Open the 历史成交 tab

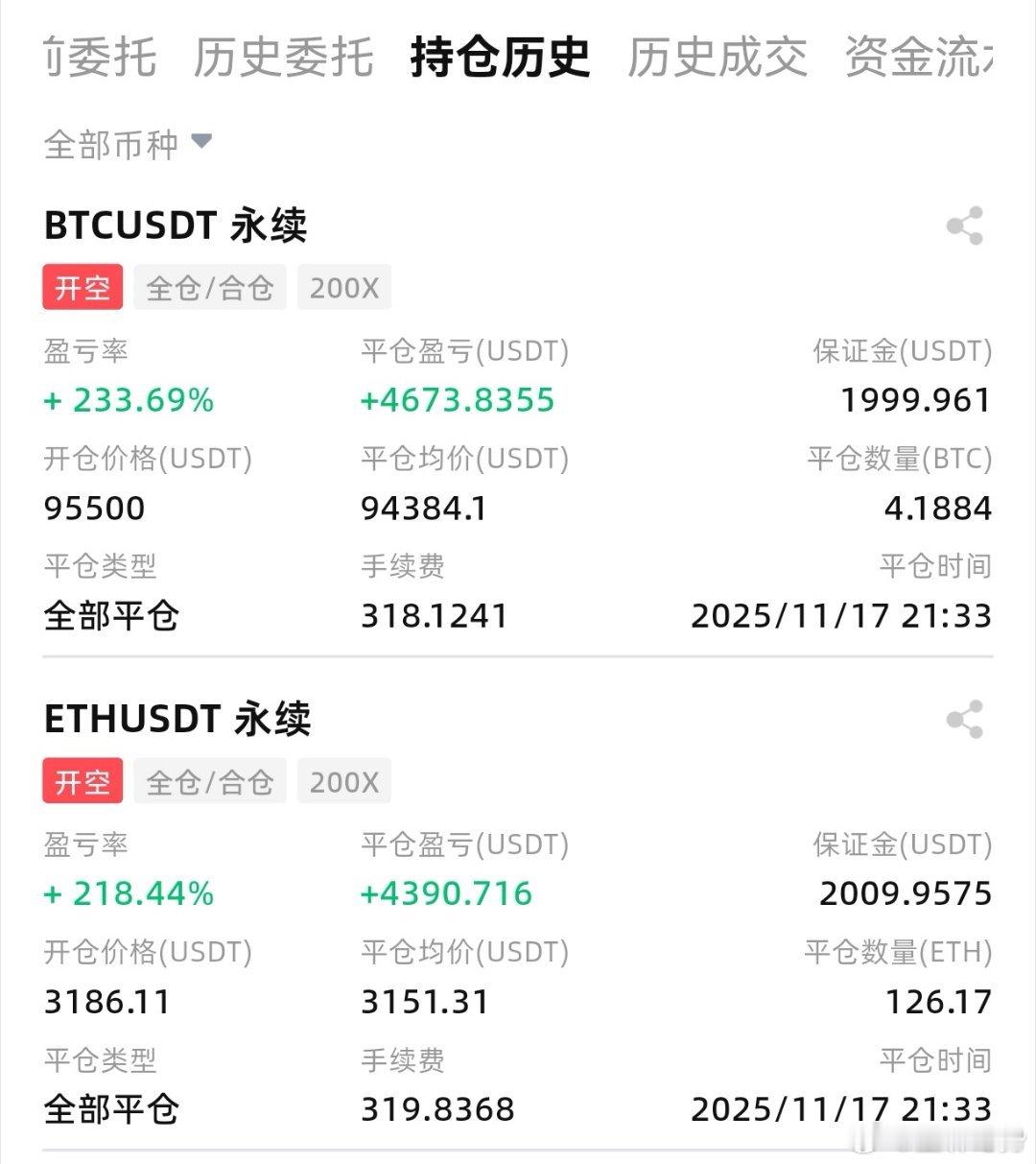tap(718, 59)
